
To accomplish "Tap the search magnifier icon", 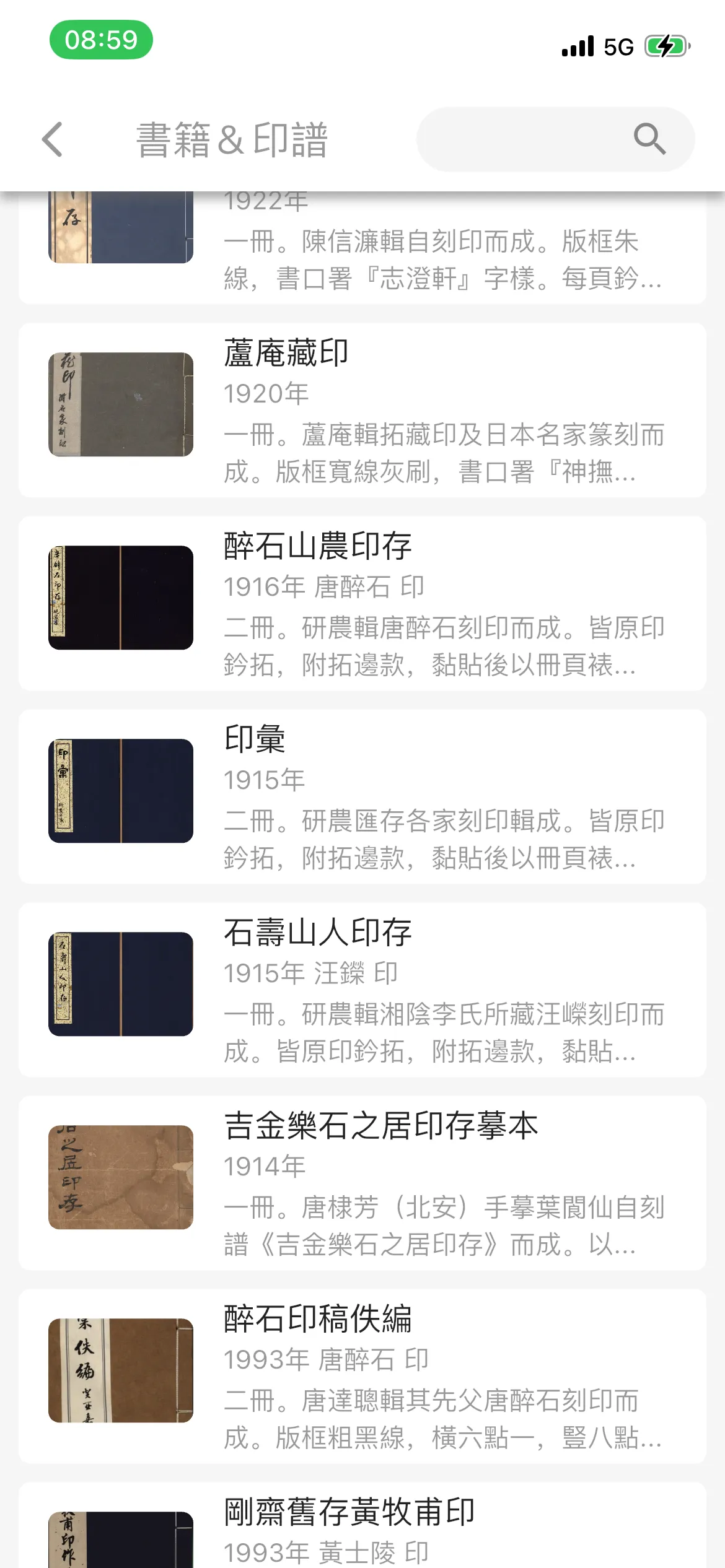I will click(x=649, y=139).
